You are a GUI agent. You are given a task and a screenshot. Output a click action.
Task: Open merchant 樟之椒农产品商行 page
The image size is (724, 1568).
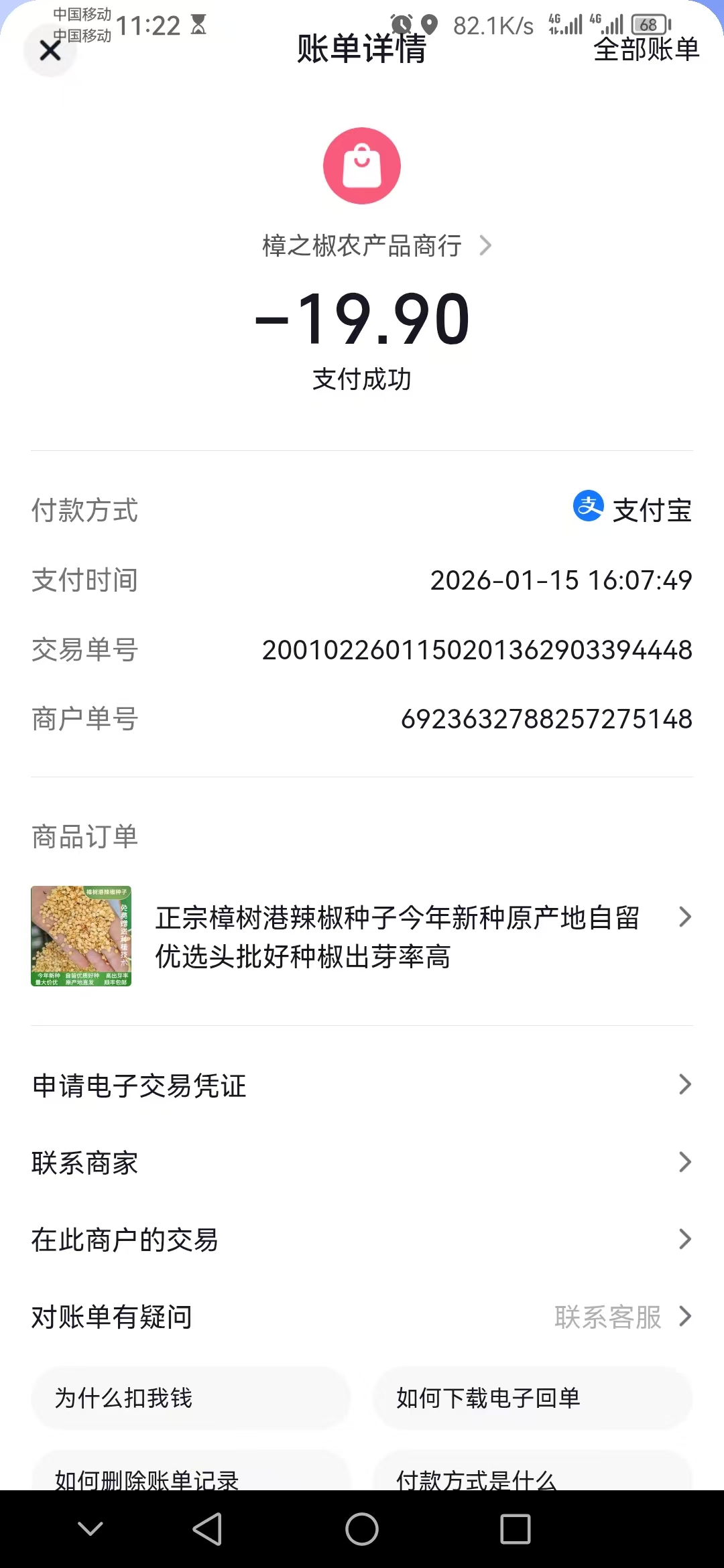coord(375,246)
